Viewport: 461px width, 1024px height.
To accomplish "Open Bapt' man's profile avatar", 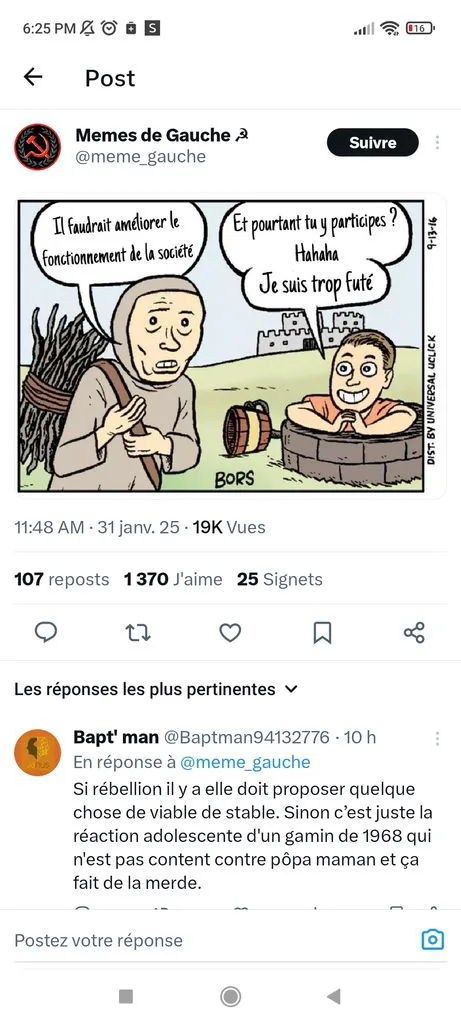I will [x=37, y=752].
